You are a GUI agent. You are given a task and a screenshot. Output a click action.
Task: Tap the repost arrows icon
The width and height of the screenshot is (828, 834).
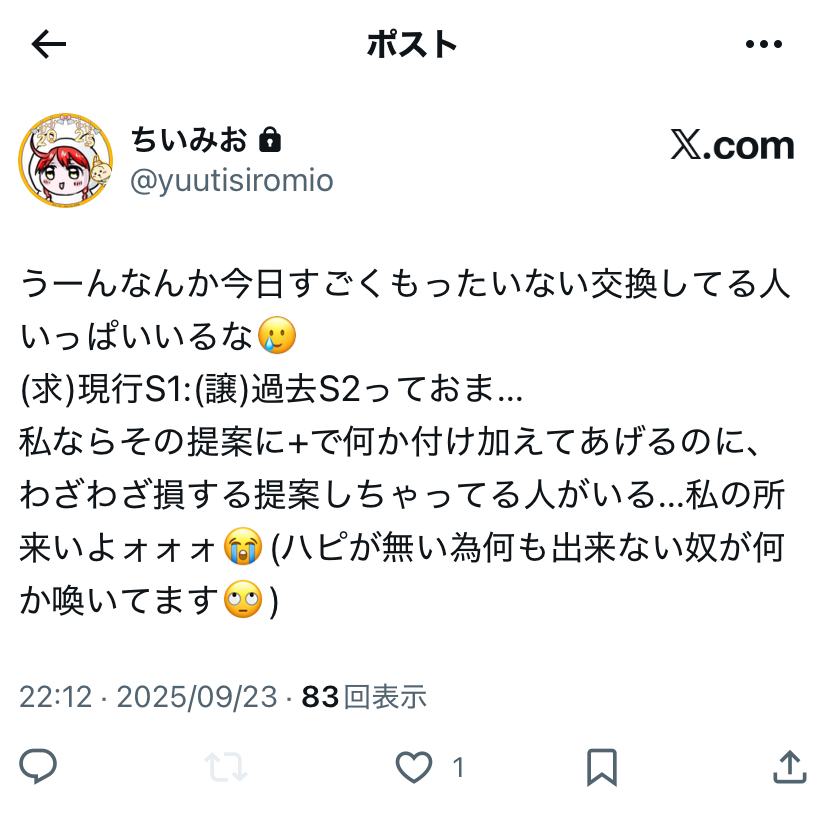click(225, 767)
